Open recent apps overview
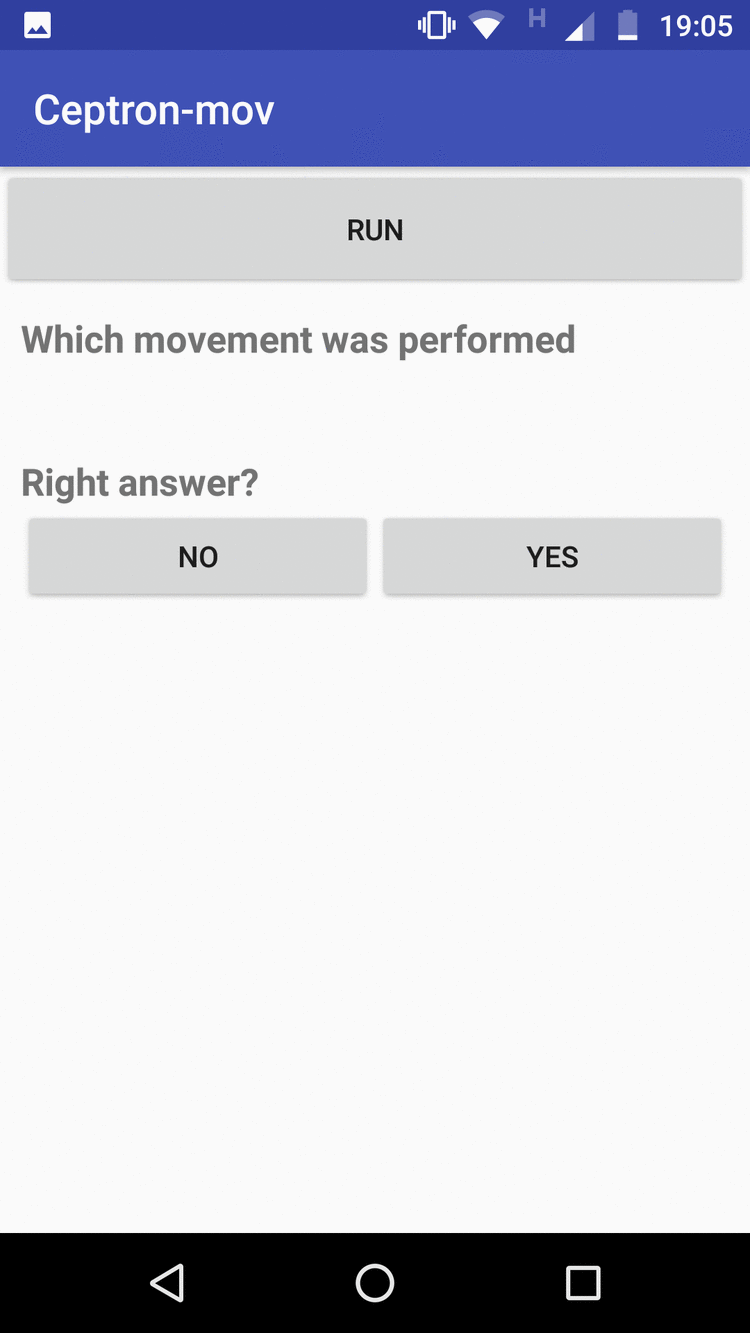 583,1282
